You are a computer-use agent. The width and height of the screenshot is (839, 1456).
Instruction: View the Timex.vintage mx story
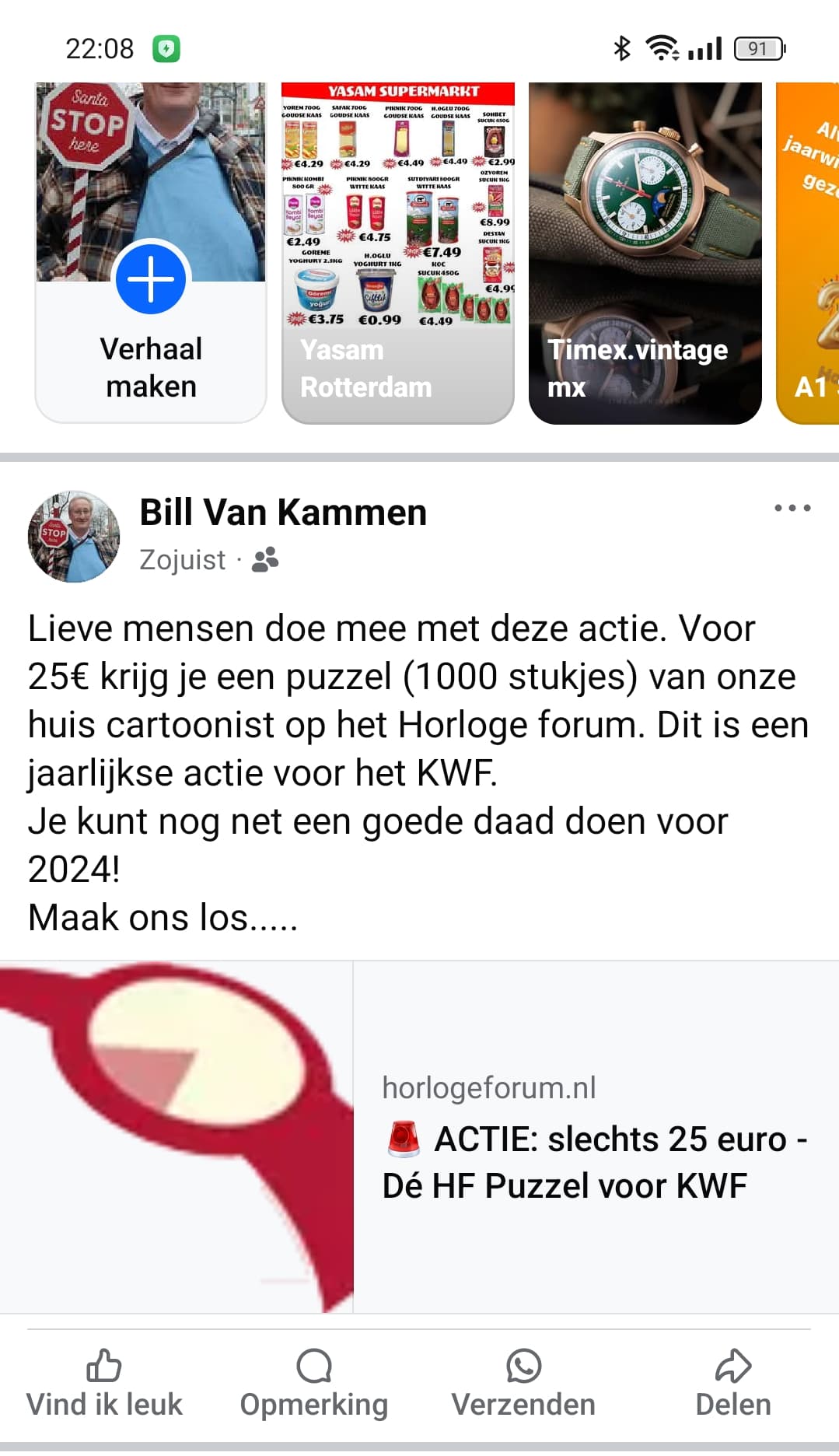[x=645, y=253]
